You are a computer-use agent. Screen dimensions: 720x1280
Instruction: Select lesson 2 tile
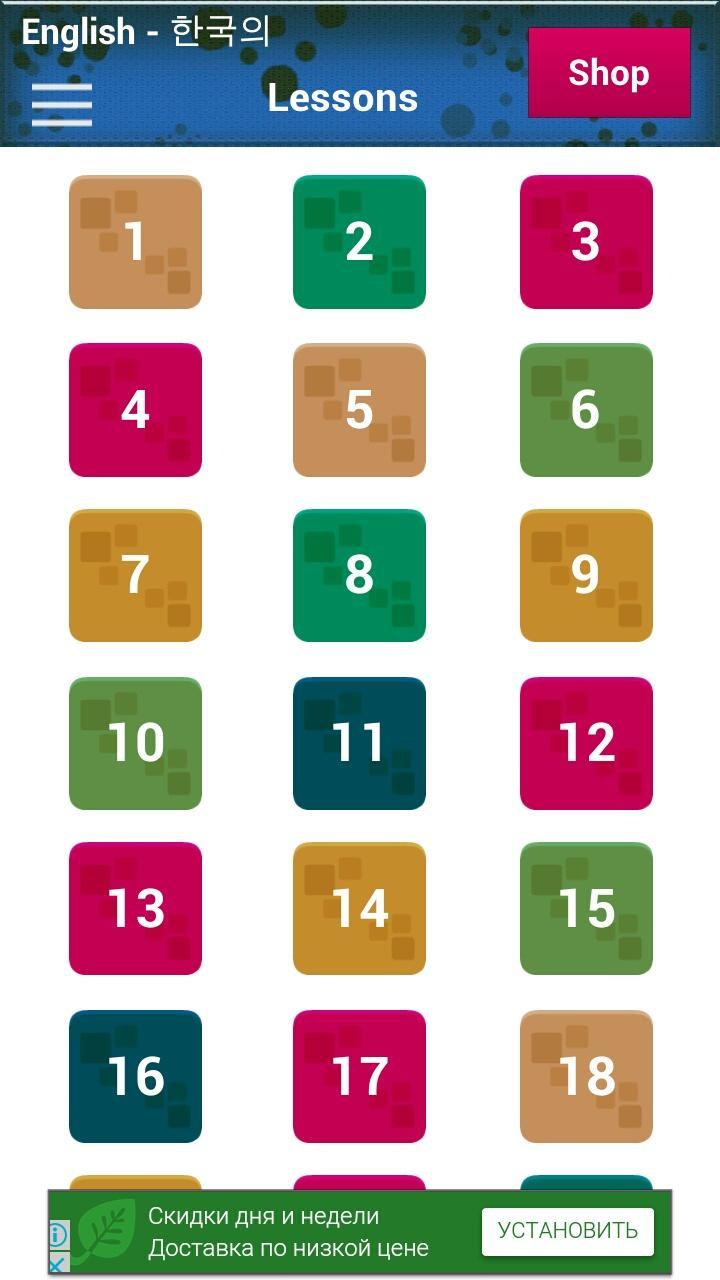359,242
